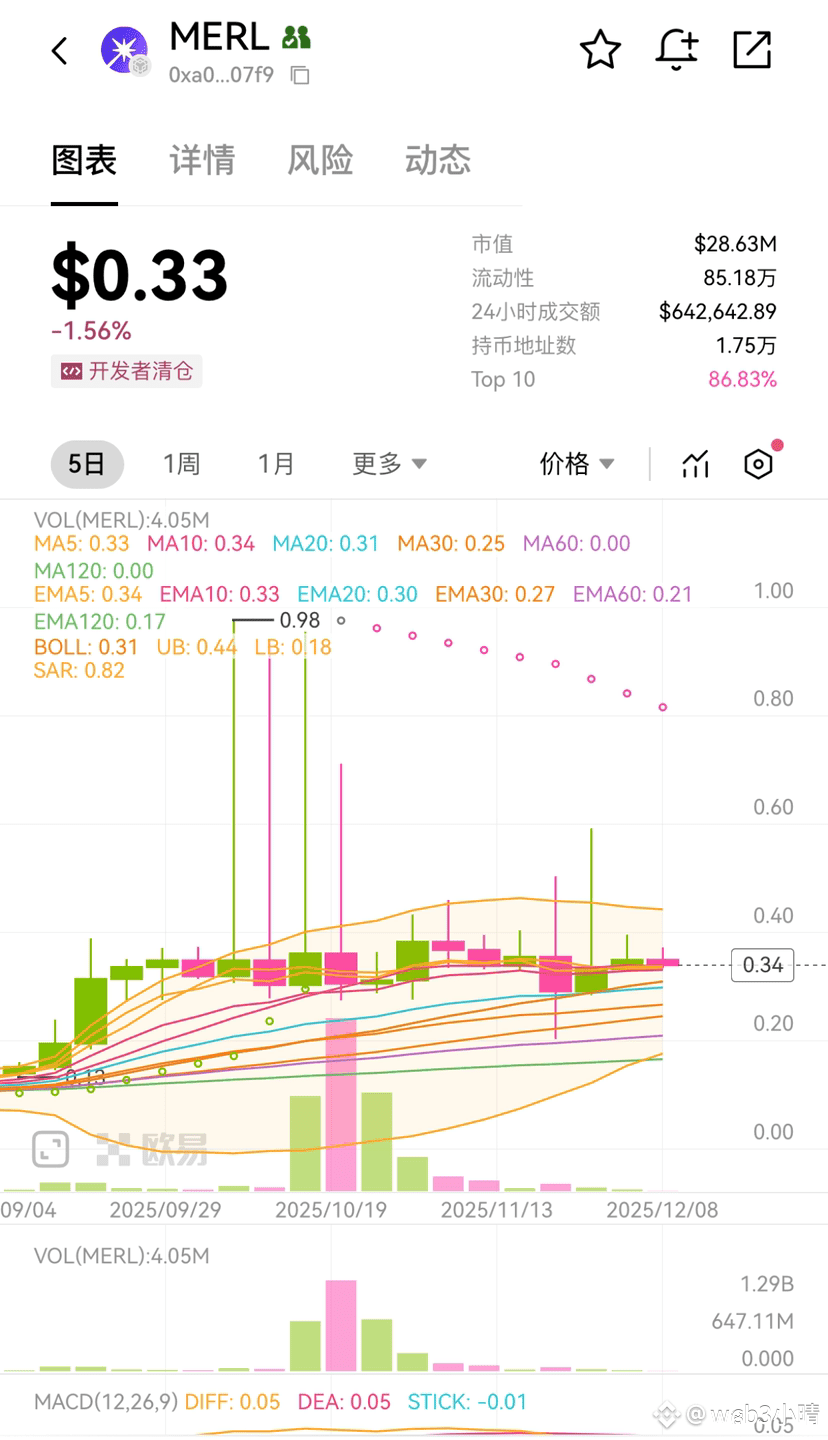Enable the 1月 time interval
The image size is (828, 1440).
pos(275,463)
